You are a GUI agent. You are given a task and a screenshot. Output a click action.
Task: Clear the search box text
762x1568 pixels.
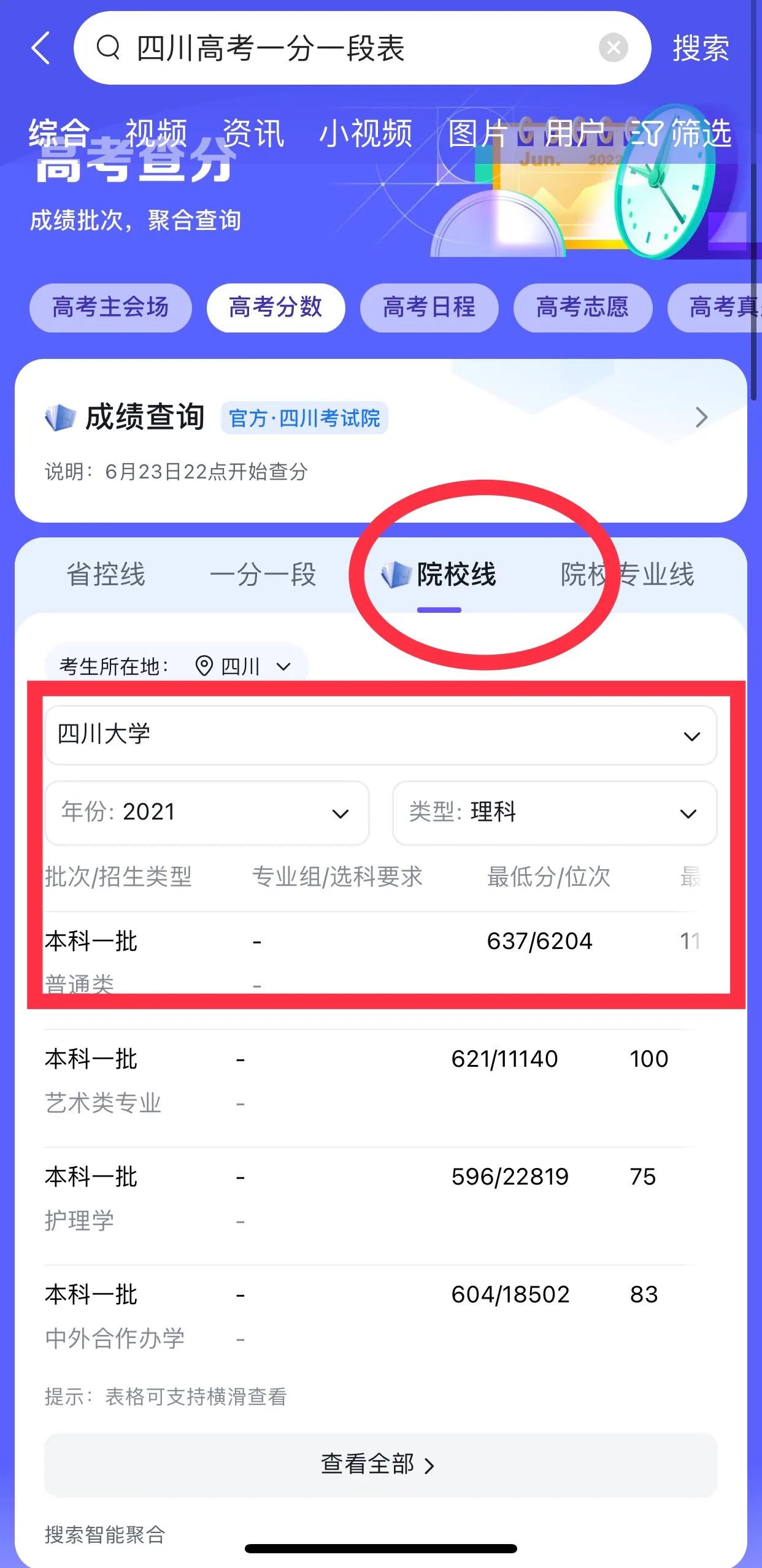click(x=613, y=48)
